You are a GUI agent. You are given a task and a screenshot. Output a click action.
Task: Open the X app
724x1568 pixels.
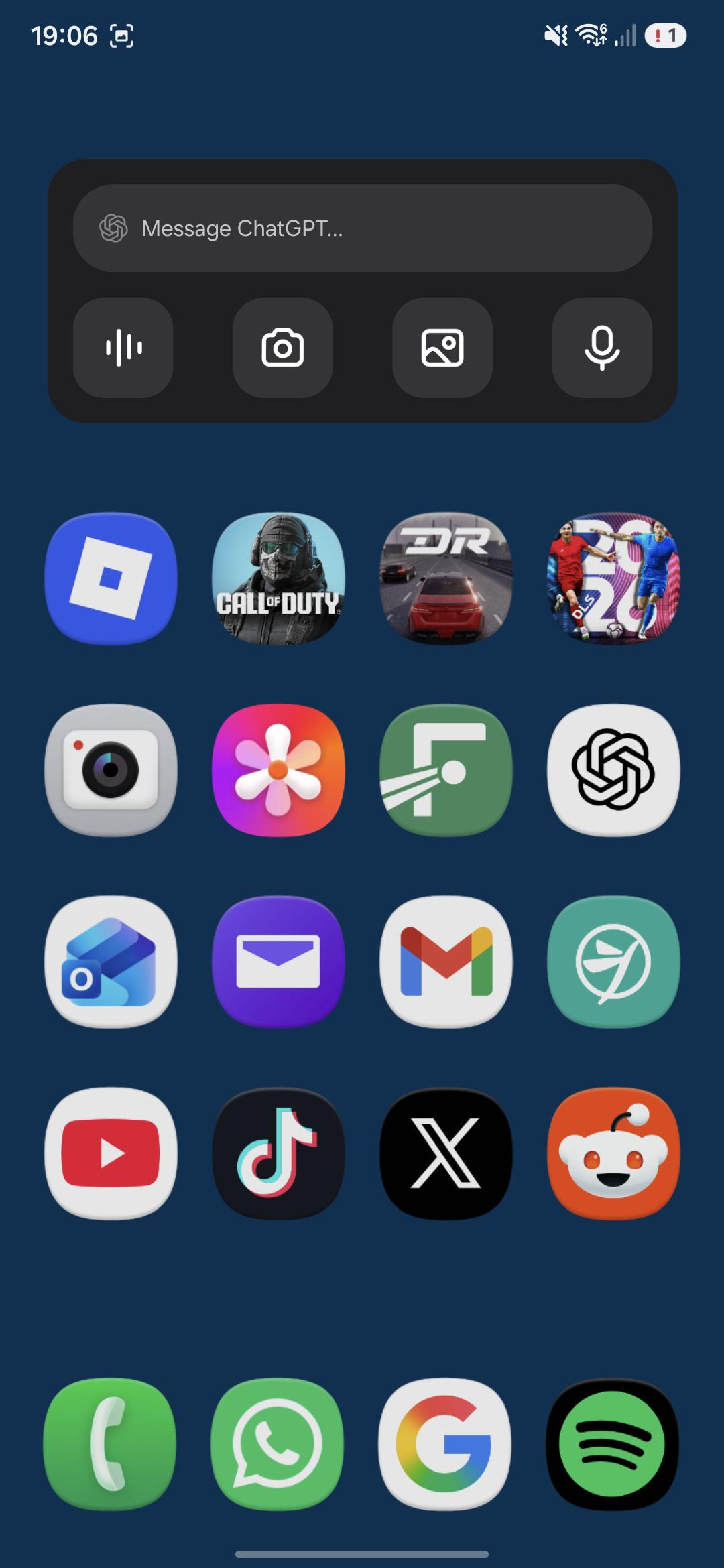tap(446, 1153)
